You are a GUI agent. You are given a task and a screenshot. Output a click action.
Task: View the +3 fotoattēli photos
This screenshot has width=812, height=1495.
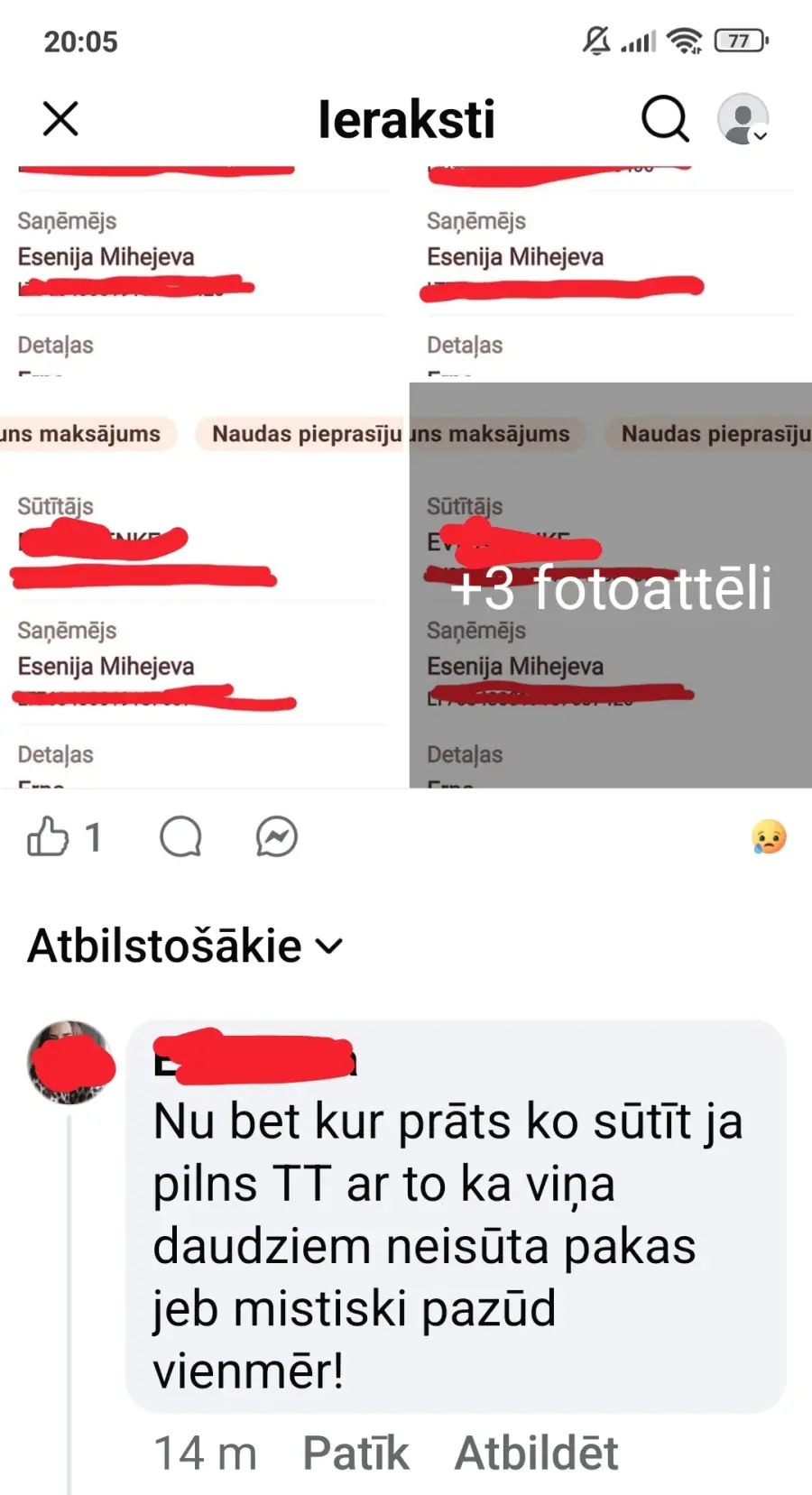[x=611, y=586]
